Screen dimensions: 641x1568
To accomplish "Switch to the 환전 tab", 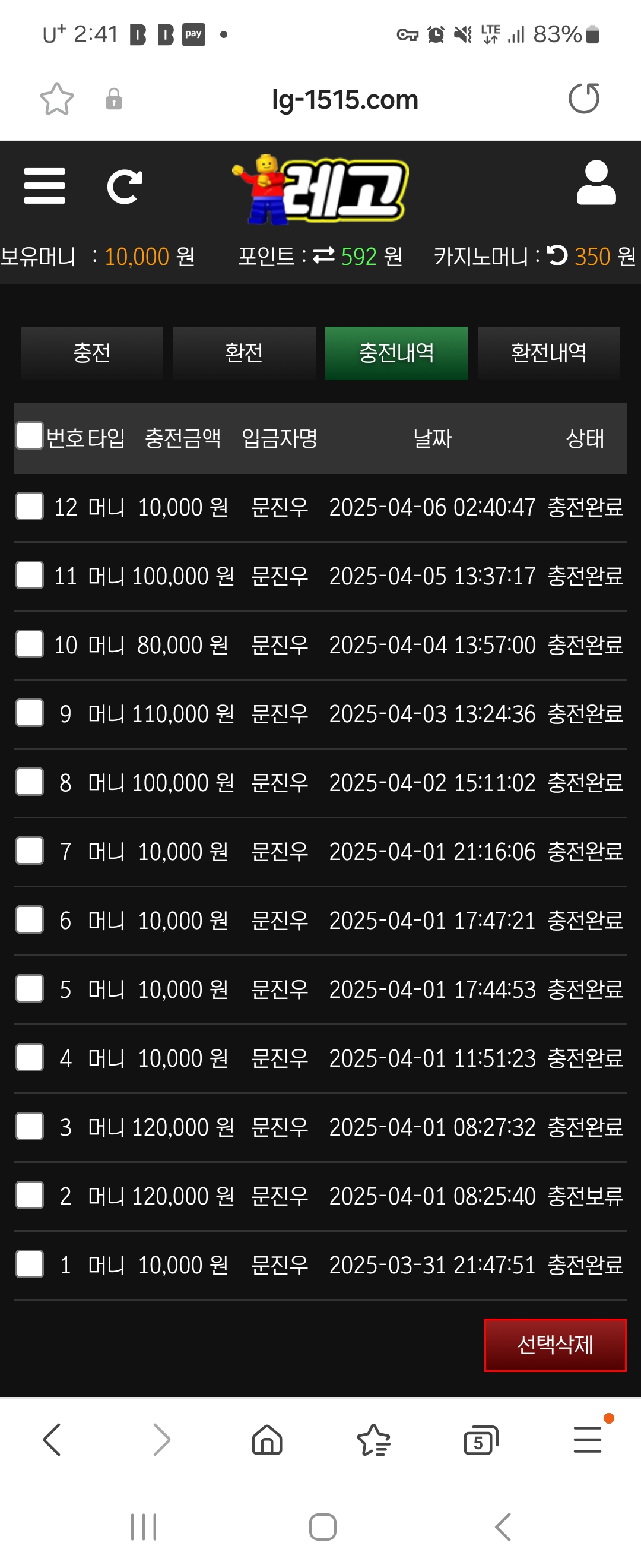I will tap(244, 353).
